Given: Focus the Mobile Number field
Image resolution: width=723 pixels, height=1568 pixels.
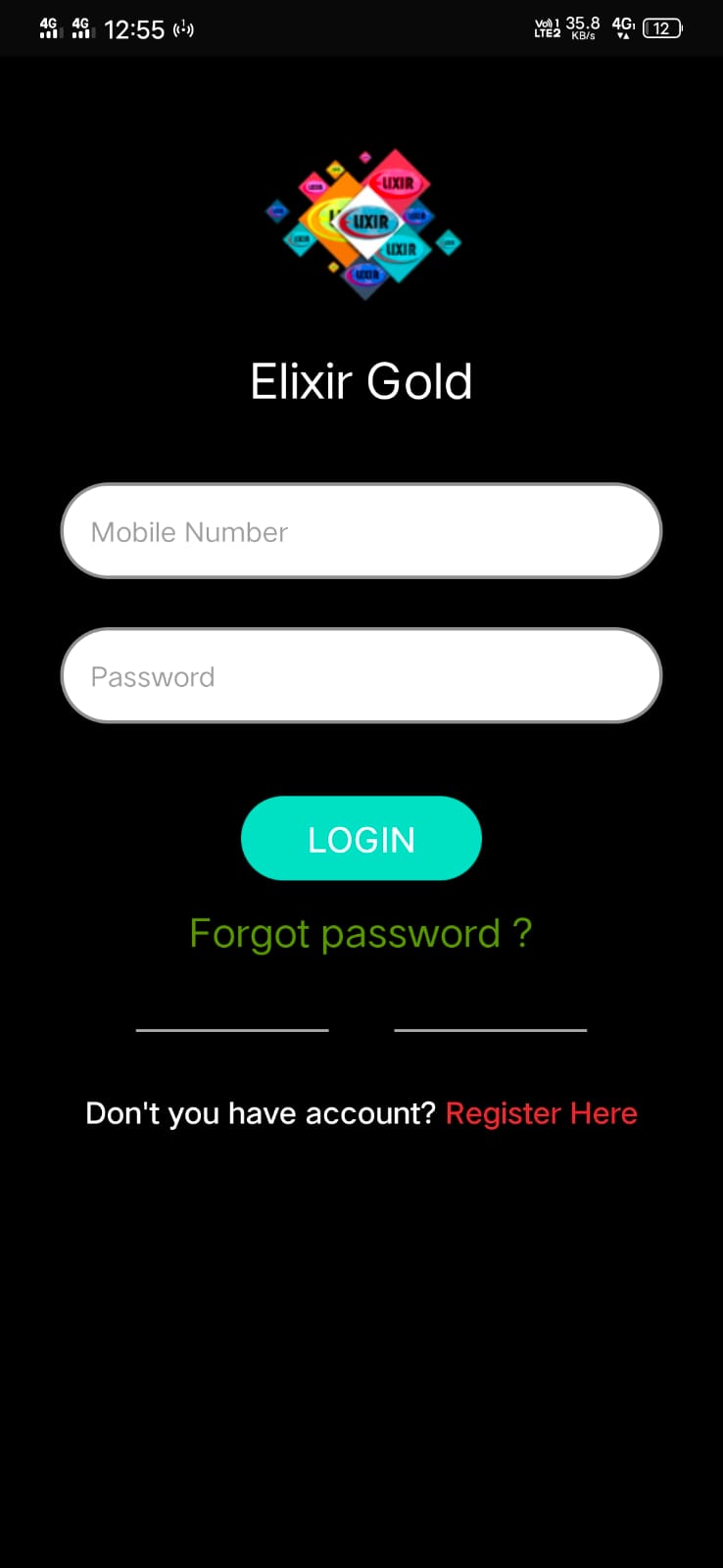Looking at the screenshot, I should [361, 531].
